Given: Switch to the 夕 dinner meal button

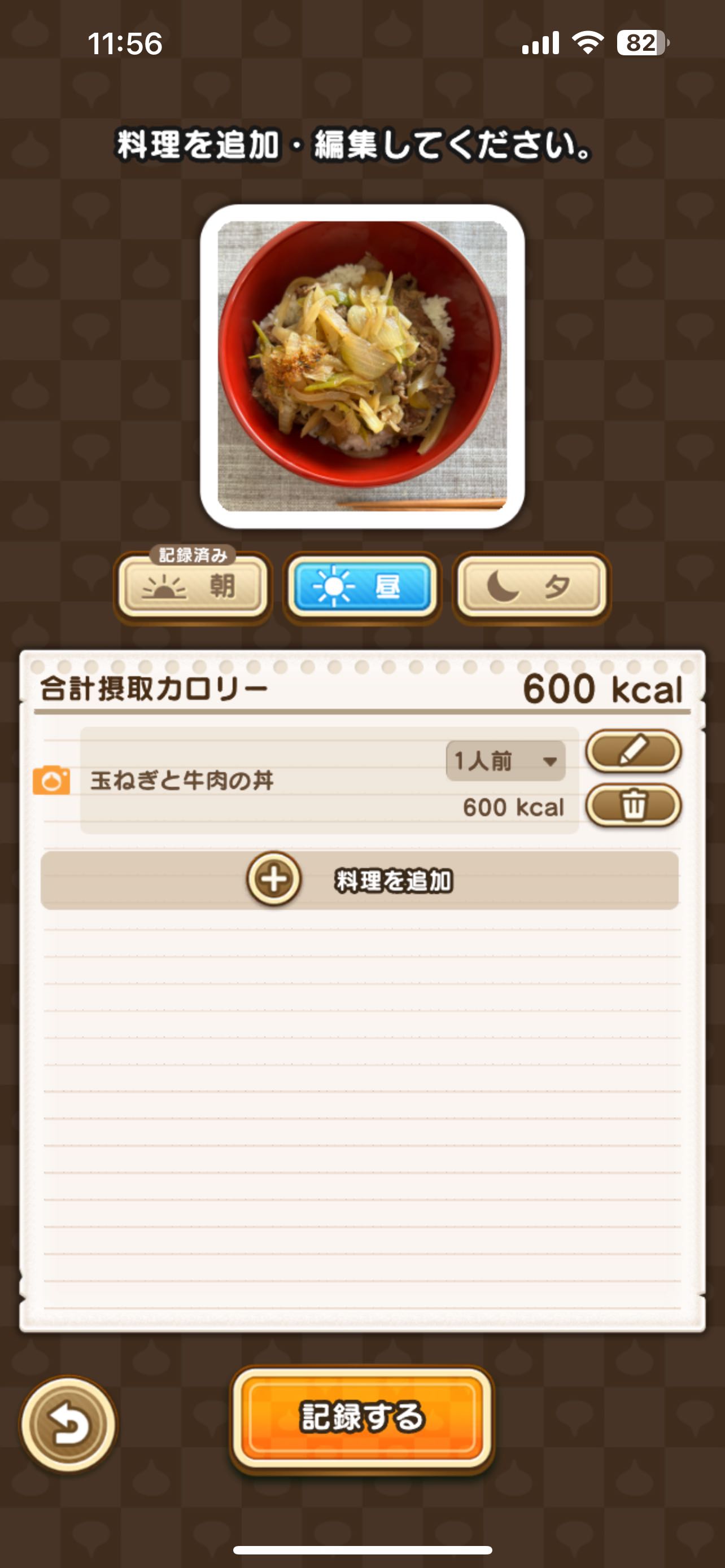Looking at the screenshot, I should tap(531, 587).
